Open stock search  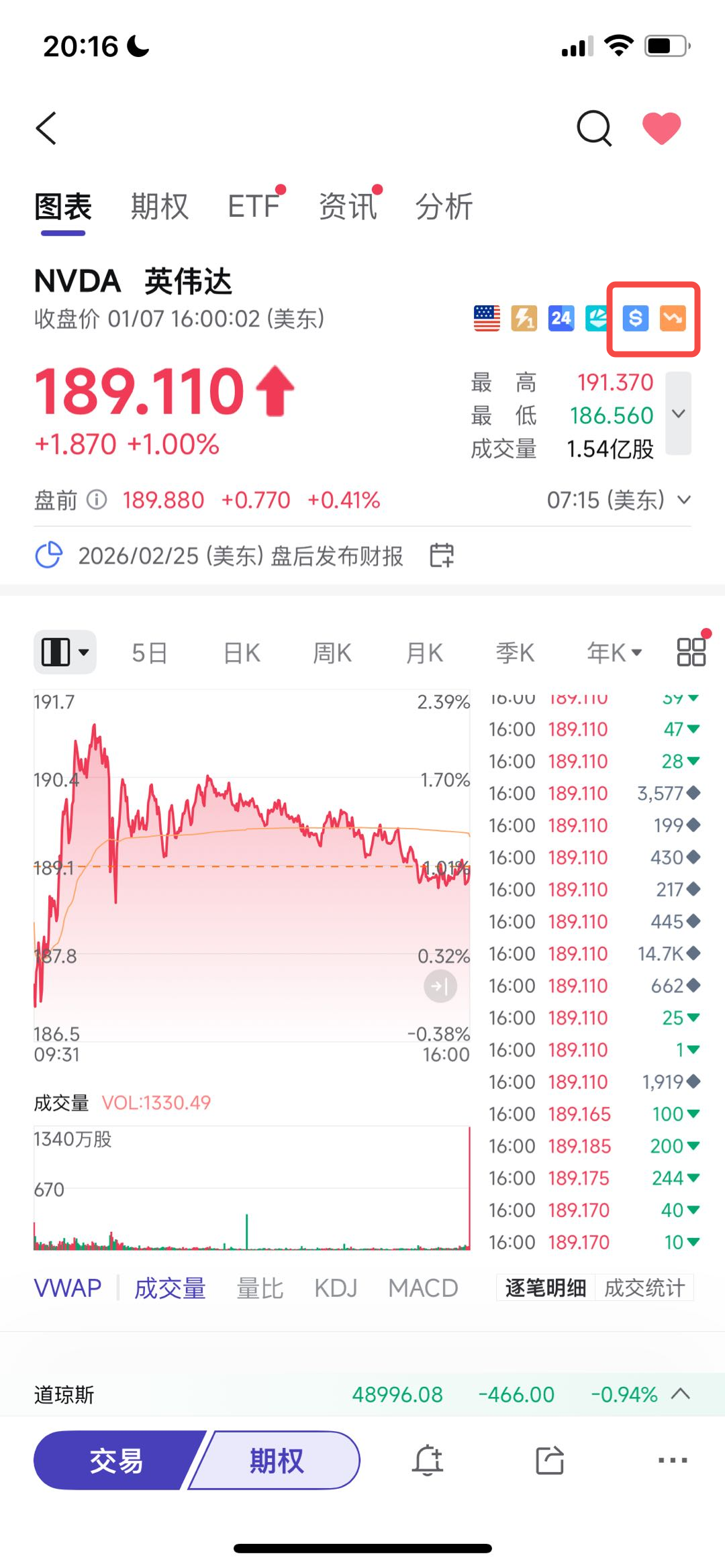coord(594,128)
